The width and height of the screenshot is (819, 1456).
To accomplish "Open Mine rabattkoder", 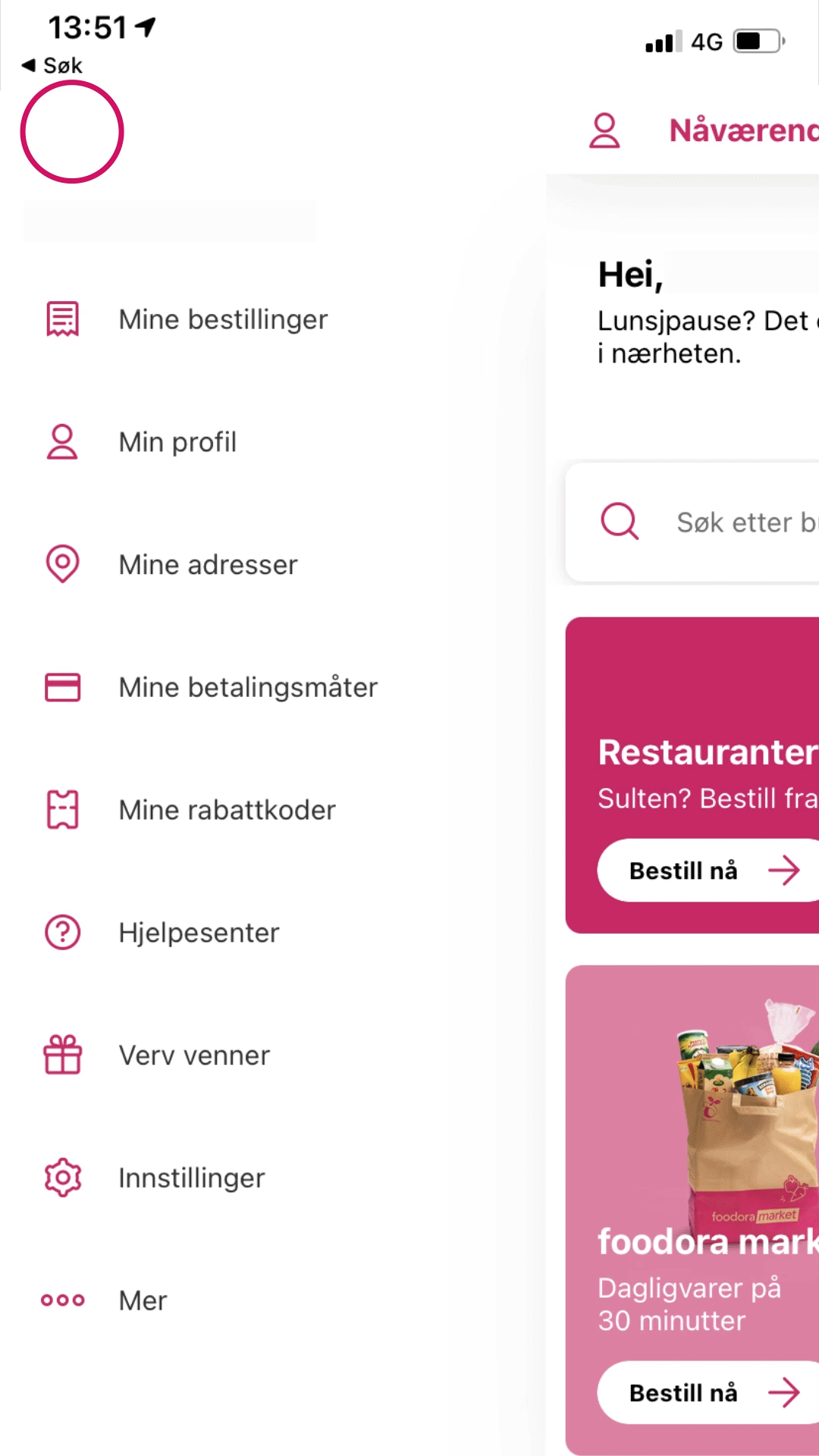I will (x=227, y=810).
